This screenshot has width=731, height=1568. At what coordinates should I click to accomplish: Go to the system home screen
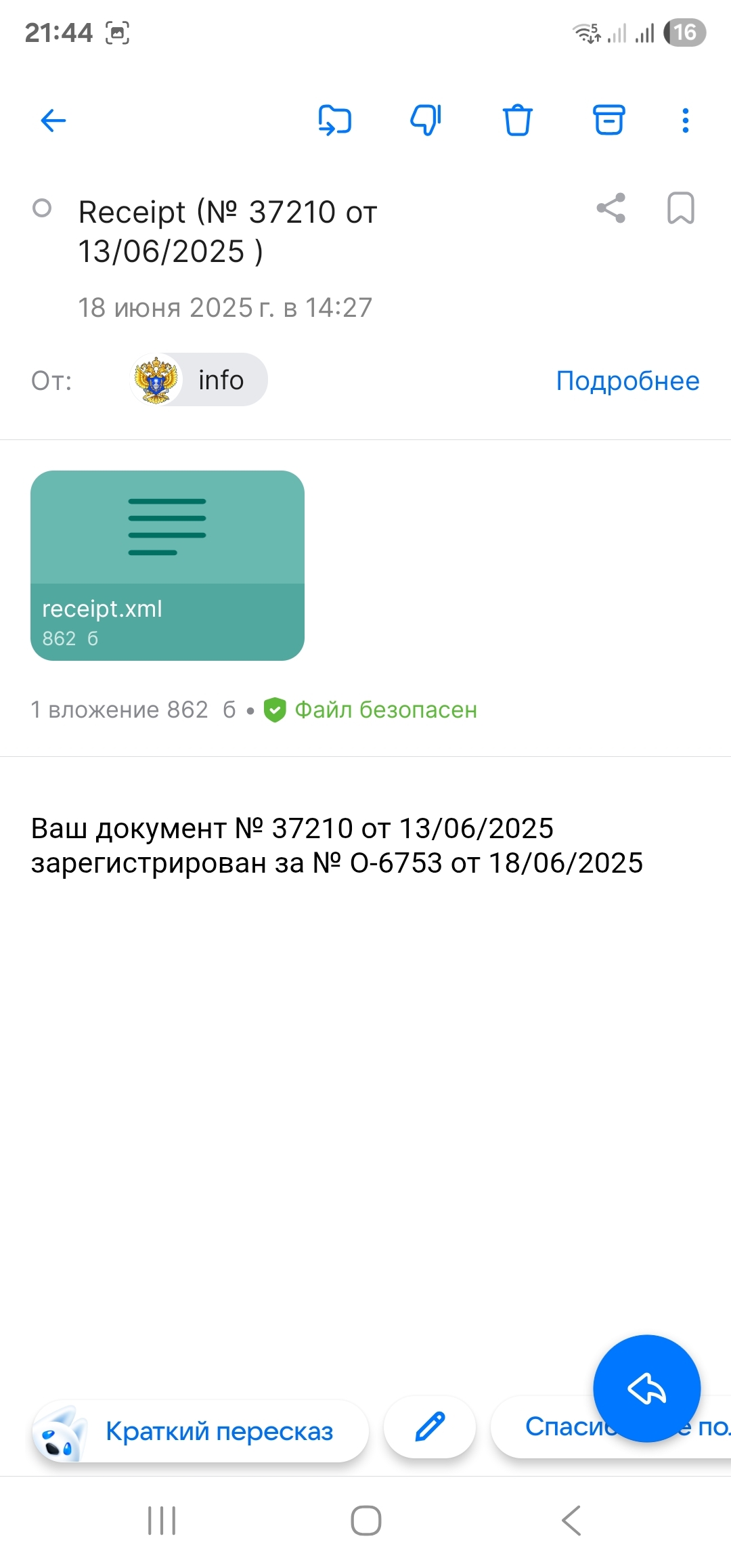click(x=365, y=1521)
